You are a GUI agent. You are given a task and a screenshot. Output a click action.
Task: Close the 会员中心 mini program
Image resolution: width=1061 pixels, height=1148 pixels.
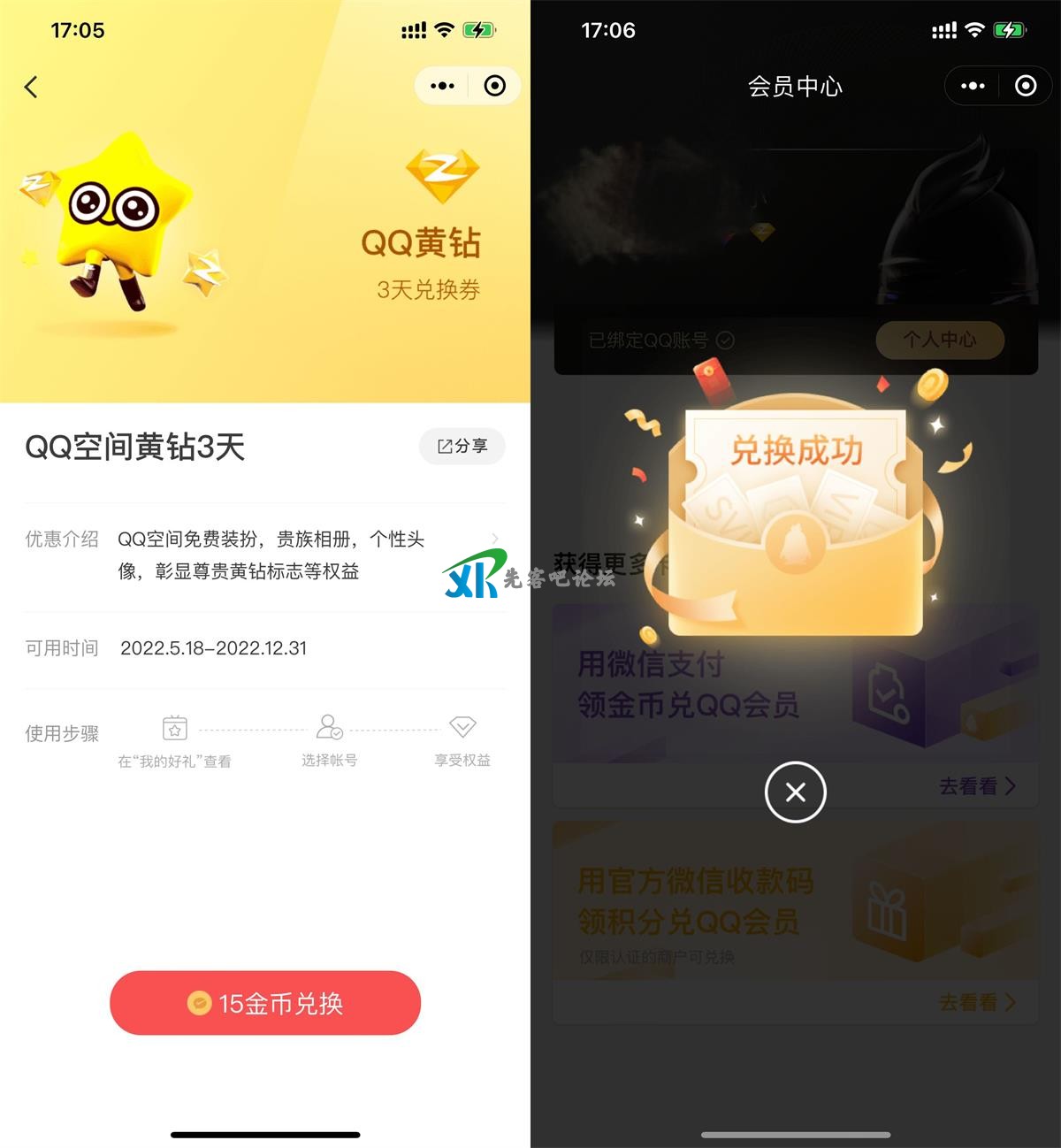pyautogui.click(x=1025, y=86)
